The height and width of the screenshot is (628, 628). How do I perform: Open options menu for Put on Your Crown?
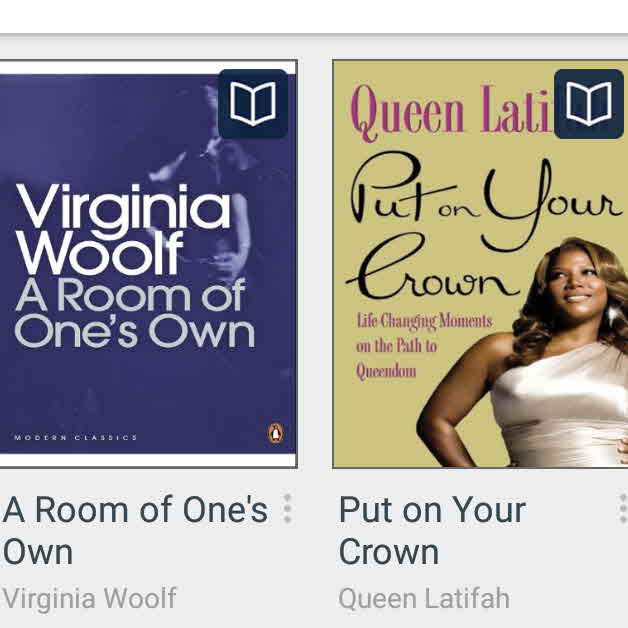(x=621, y=509)
